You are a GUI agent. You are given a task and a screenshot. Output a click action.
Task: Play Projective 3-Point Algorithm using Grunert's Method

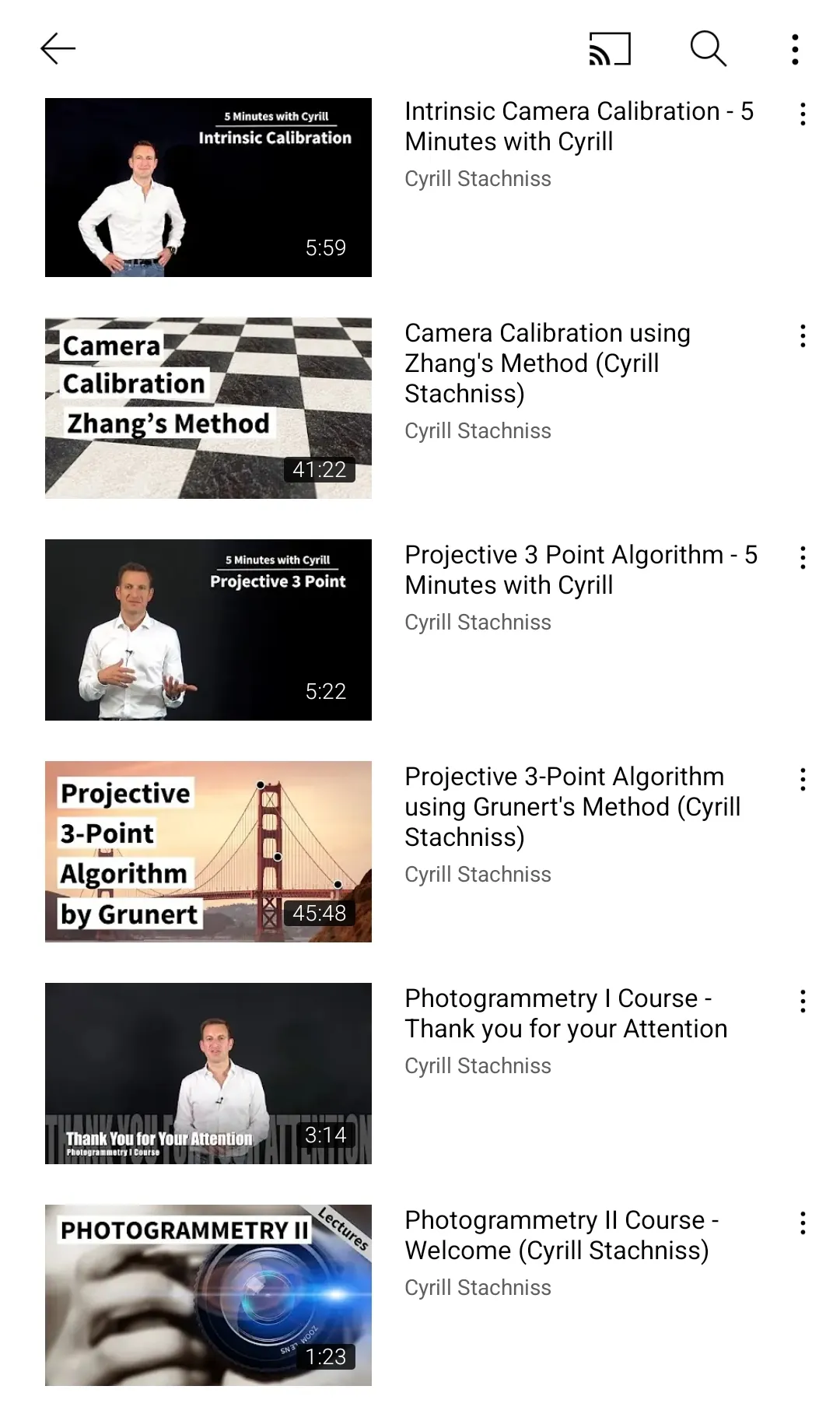point(208,851)
